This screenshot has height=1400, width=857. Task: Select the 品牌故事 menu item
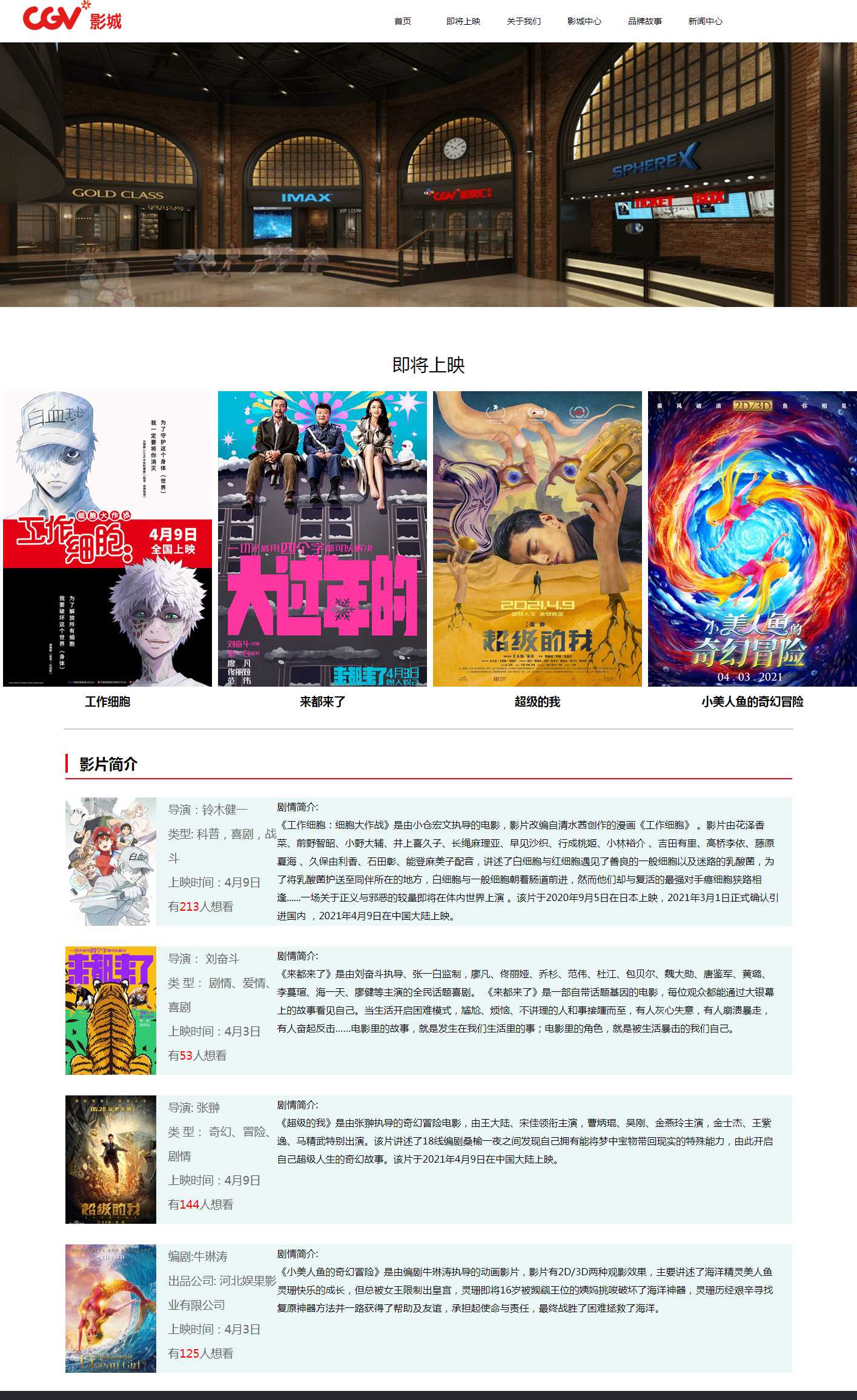[x=644, y=21]
